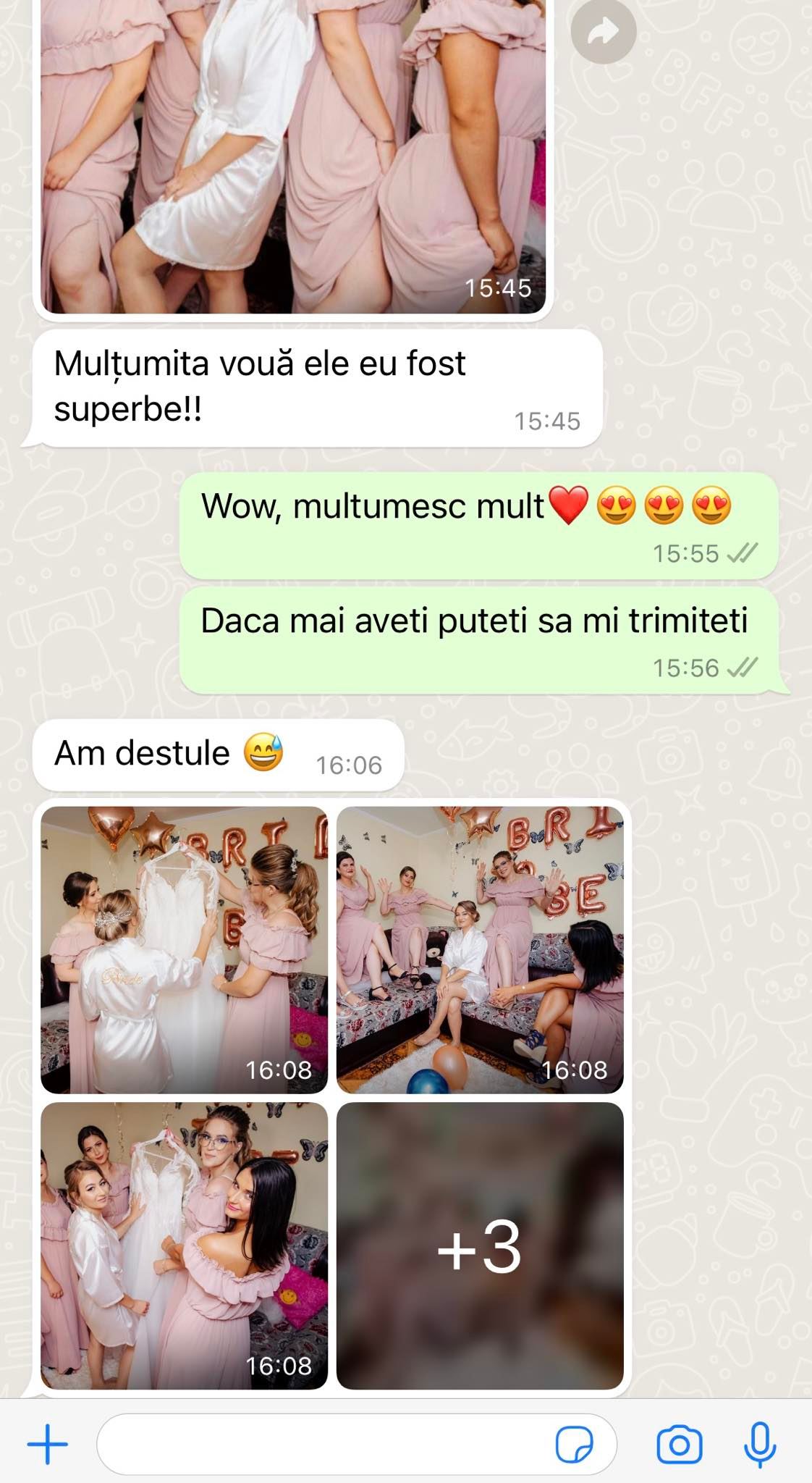Screen dimensions: 812x1483
Task: Open the large photo sent at 15:45
Action: pos(292,156)
